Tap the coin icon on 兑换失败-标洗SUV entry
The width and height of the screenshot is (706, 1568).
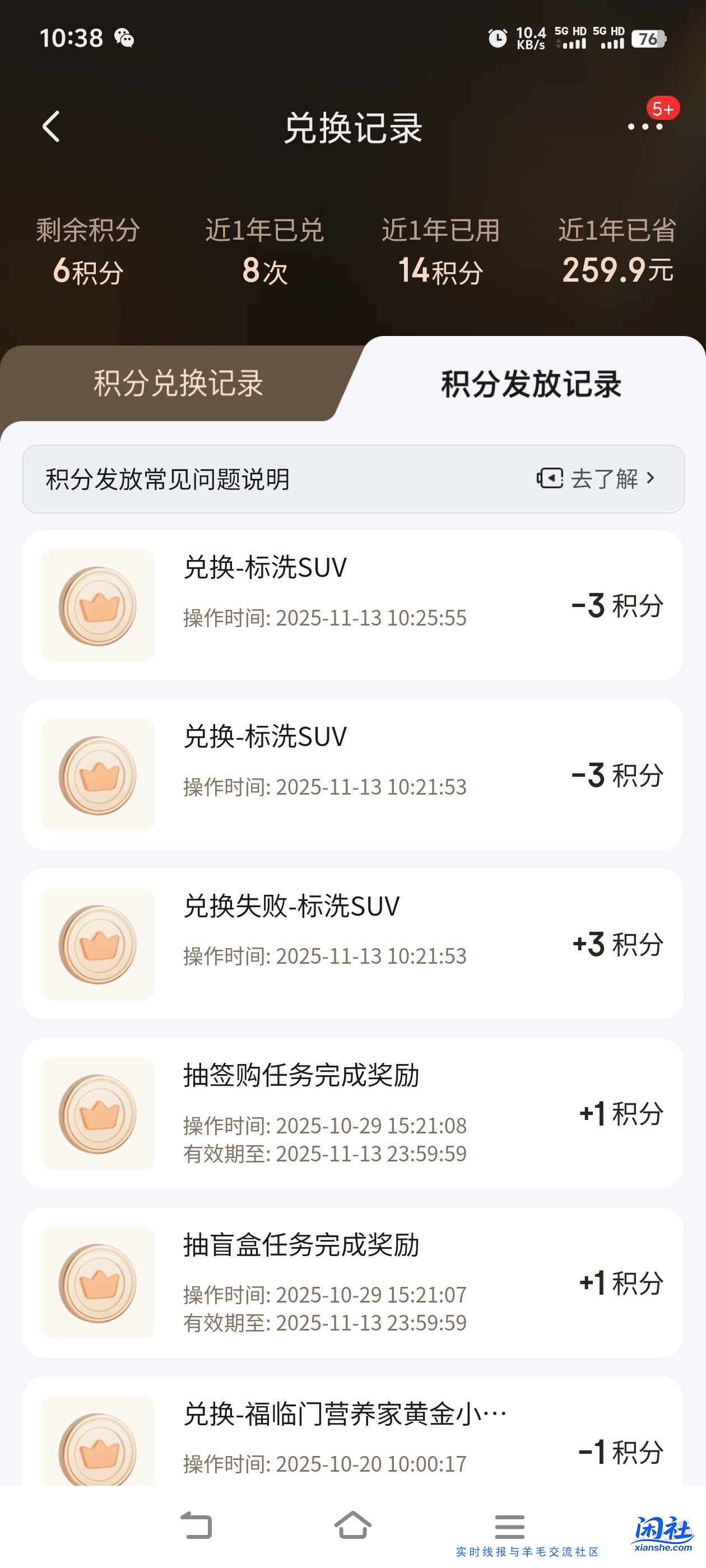[97, 943]
